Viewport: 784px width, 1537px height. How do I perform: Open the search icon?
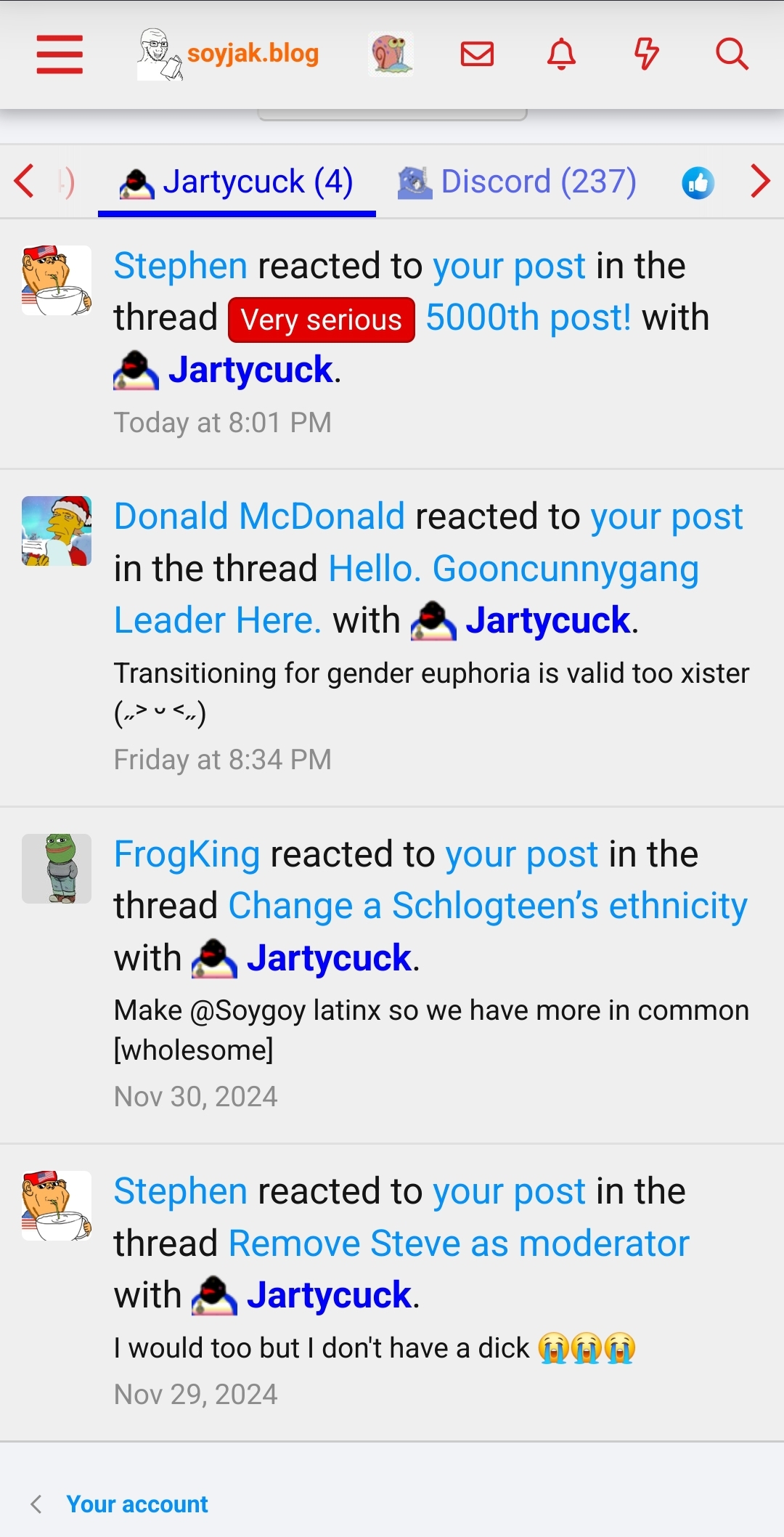[x=732, y=54]
